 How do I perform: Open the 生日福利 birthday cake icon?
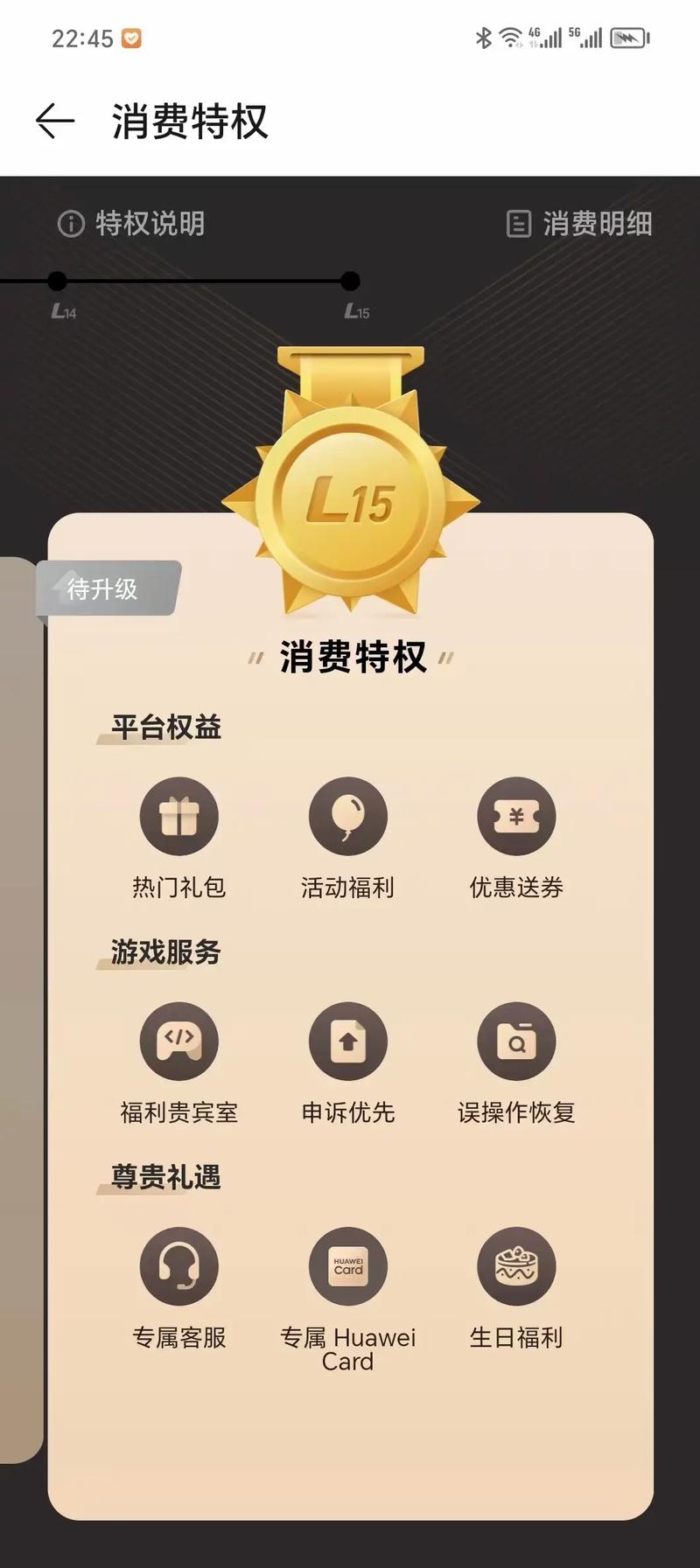coord(516,1265)
